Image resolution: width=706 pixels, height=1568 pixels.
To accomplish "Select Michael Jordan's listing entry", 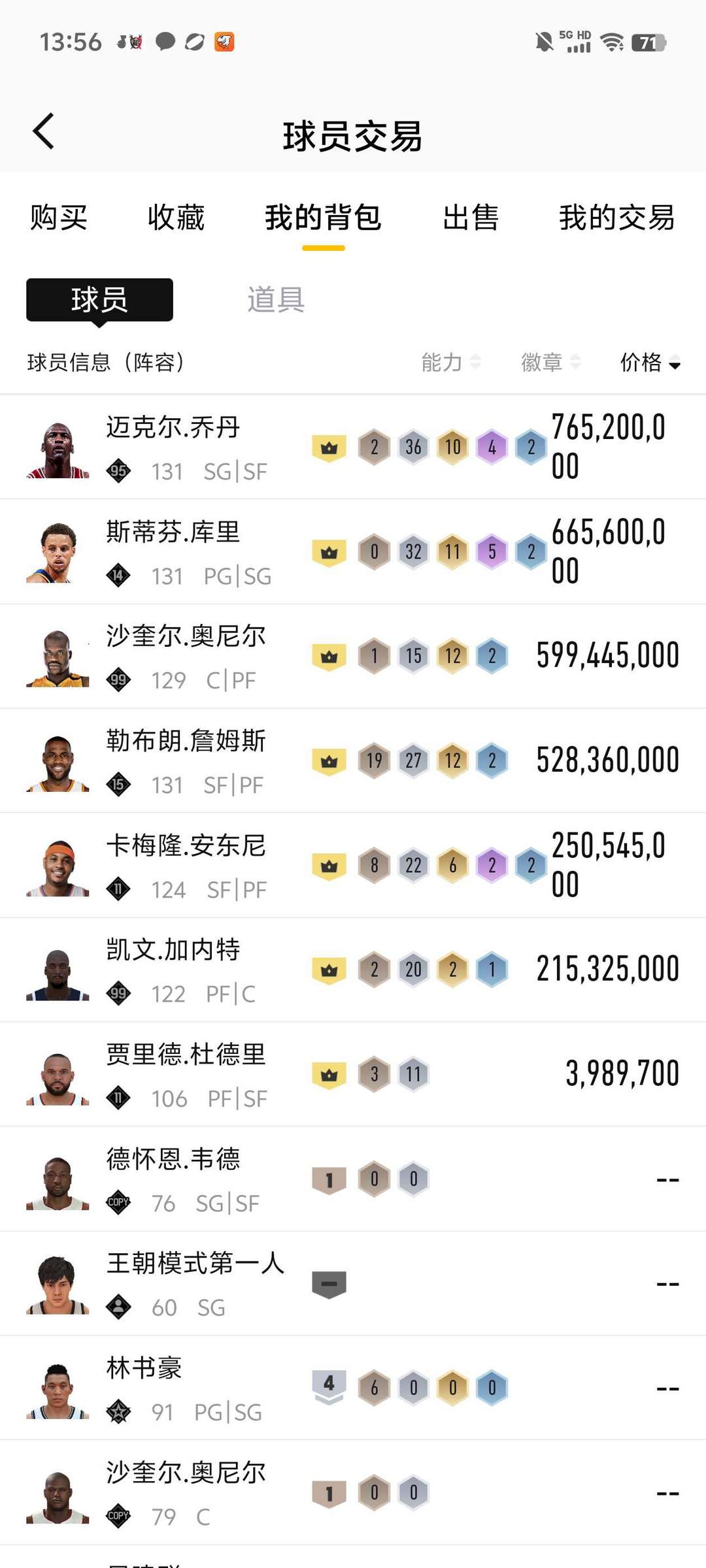I will (x=353, y=448).
